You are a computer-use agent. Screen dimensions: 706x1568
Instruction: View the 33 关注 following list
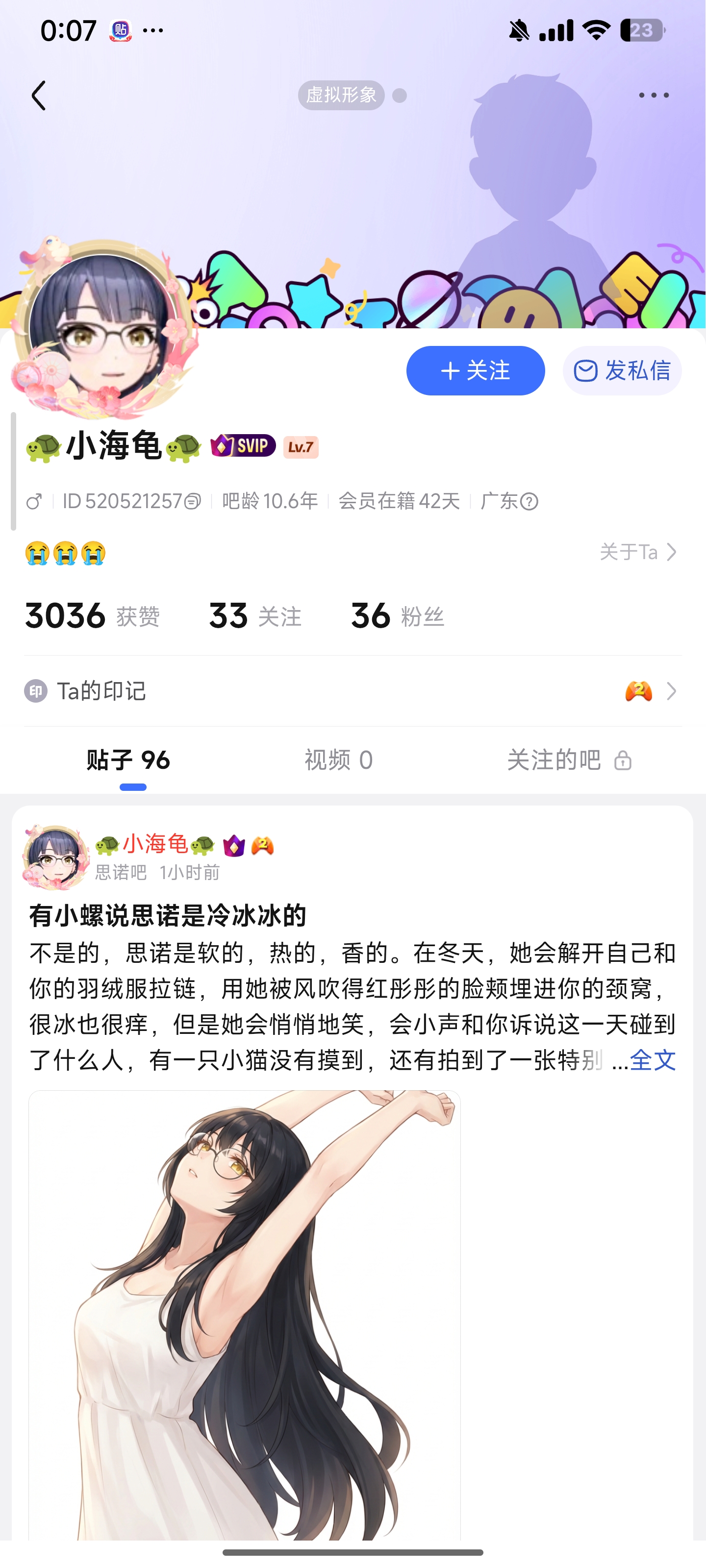click(254, 615)
